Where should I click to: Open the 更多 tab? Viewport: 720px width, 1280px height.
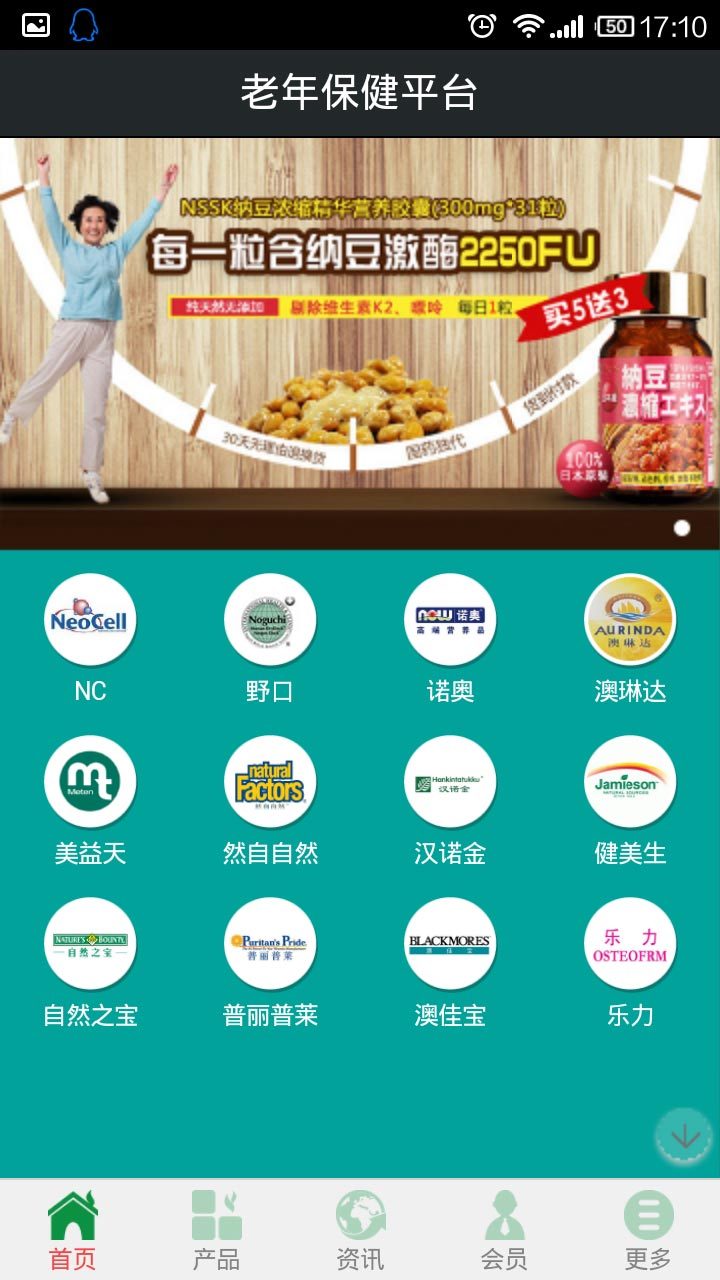click(x=648, y=1230)
